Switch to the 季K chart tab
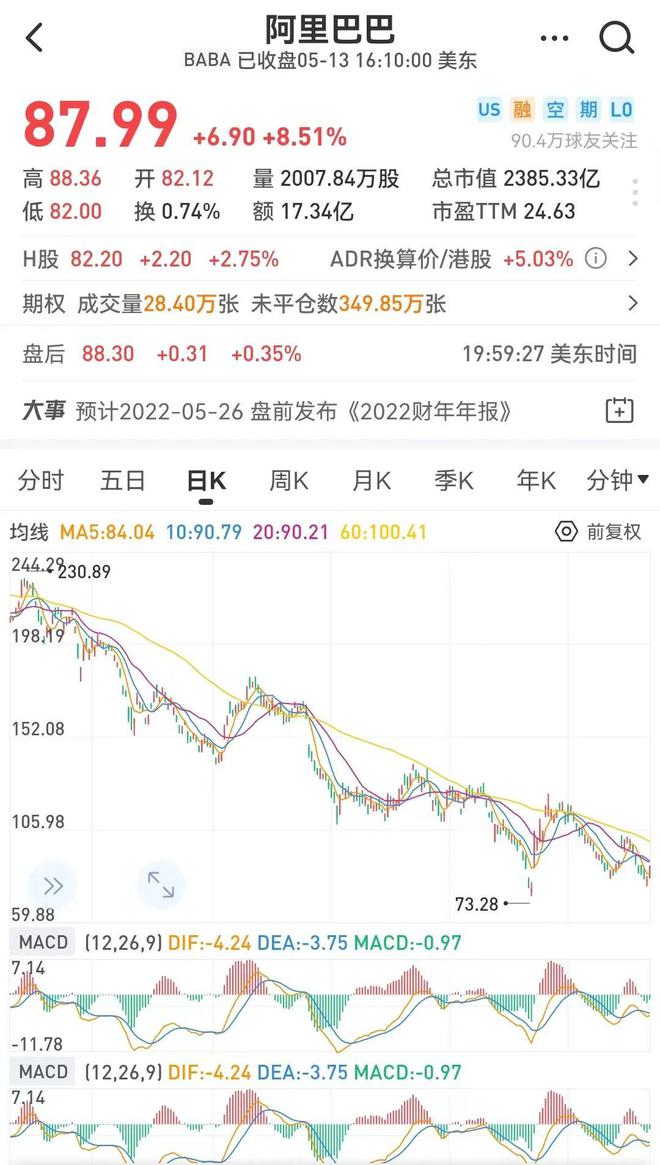660x1165 pixels. point(453,481)
